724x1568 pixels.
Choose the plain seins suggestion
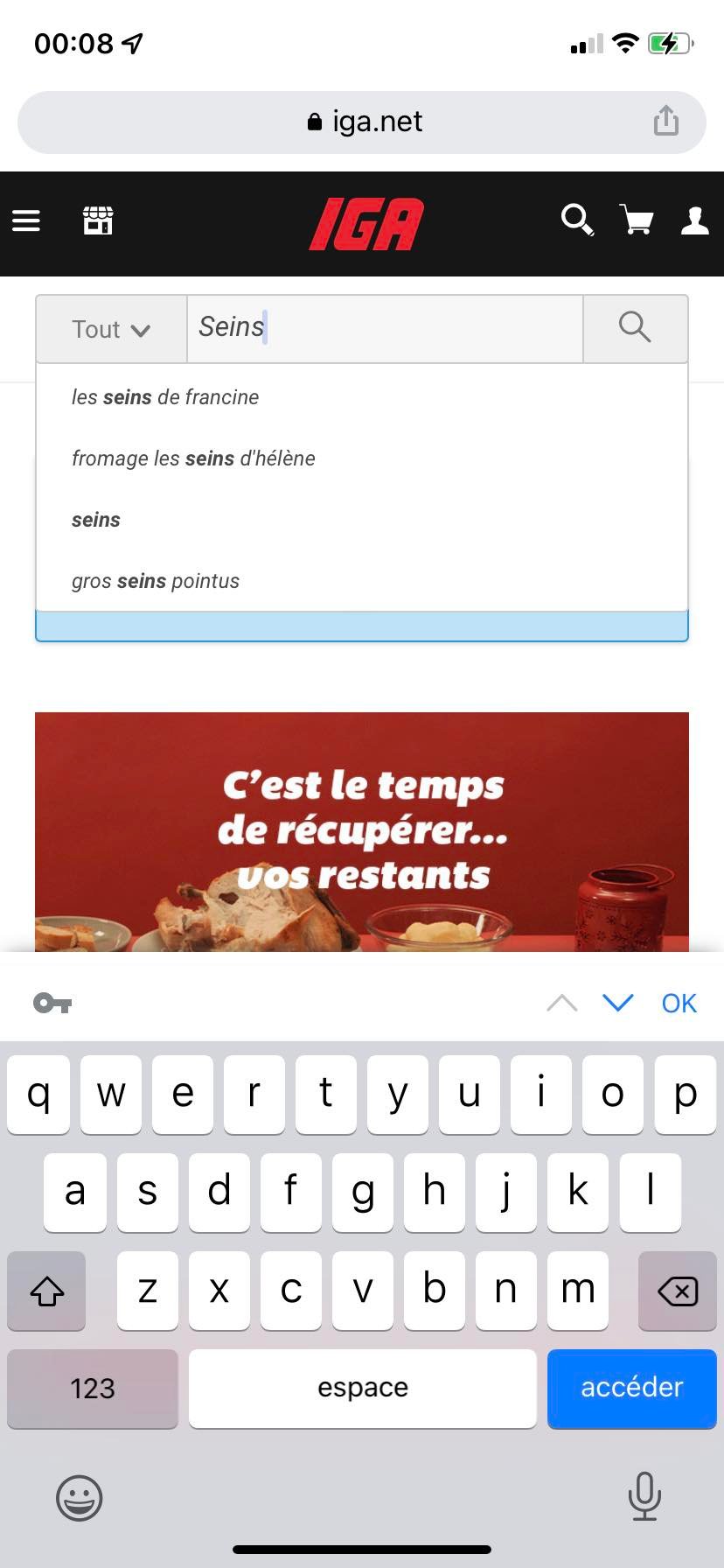(x=96, y=520)
